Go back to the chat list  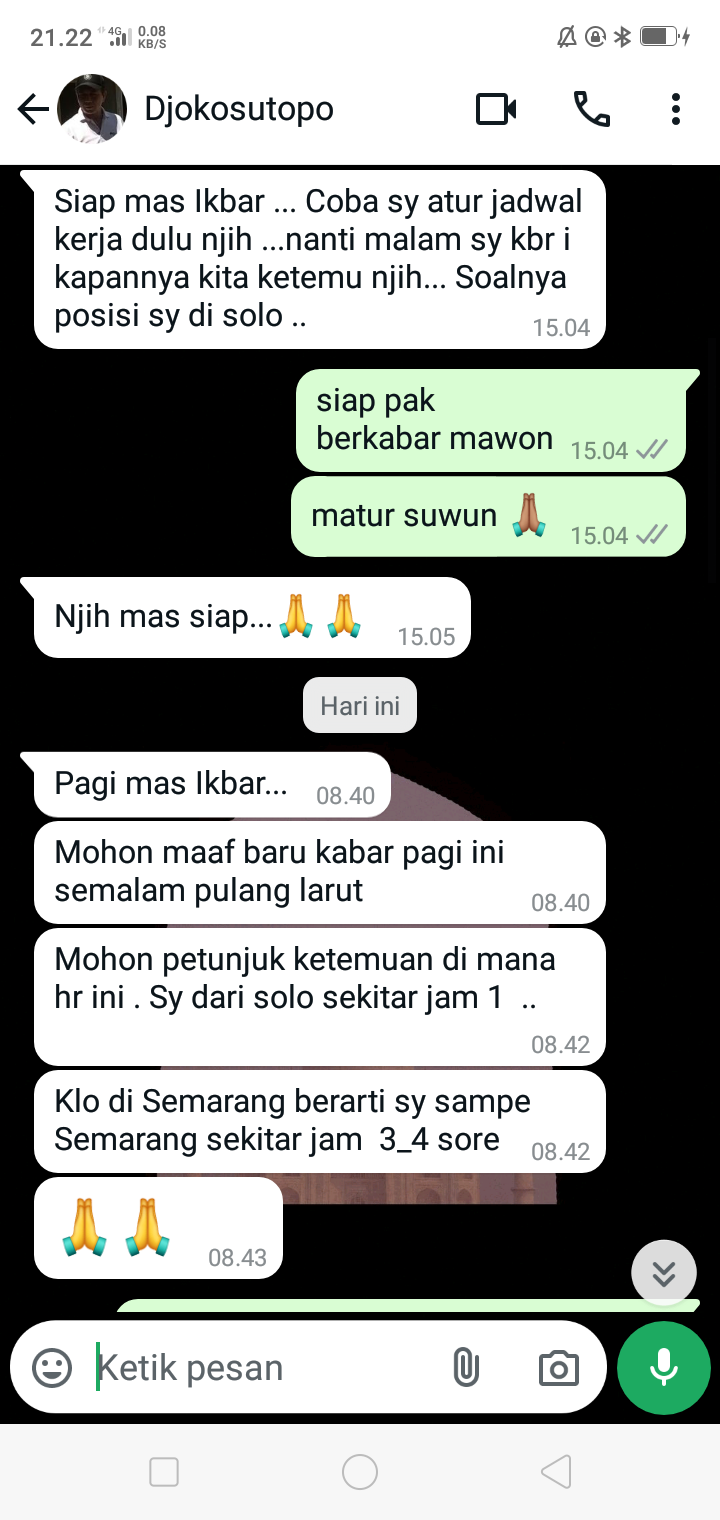tap(33, 109)
